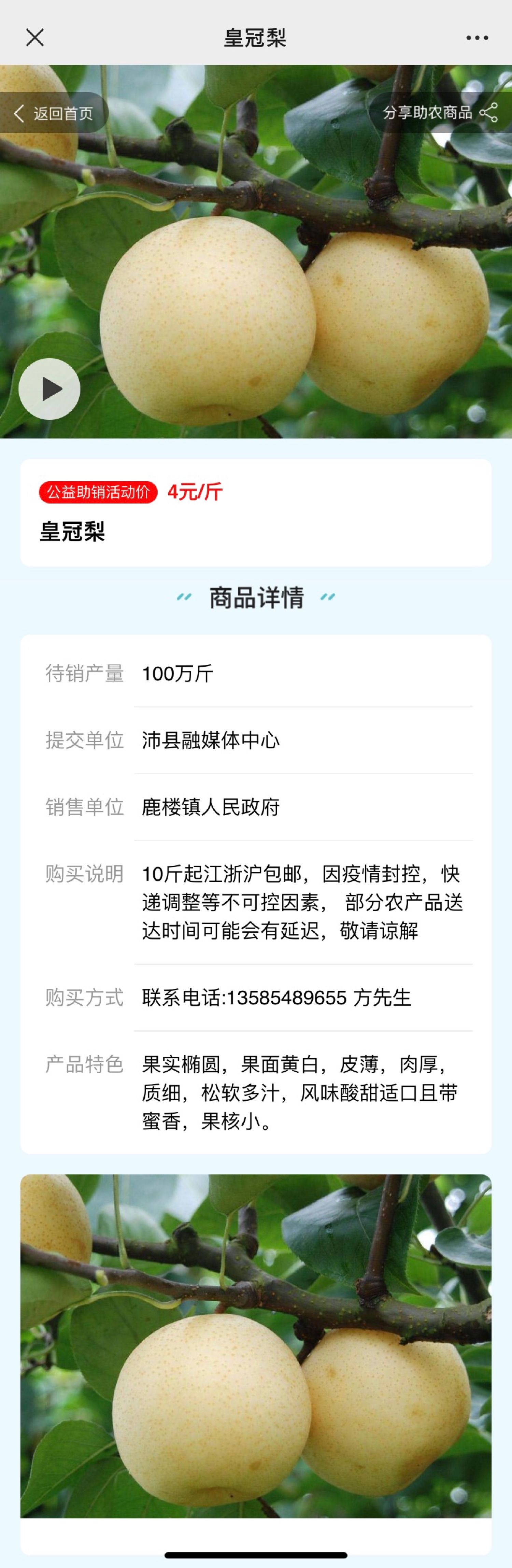Play the pear product video

[x=49, y=389]
